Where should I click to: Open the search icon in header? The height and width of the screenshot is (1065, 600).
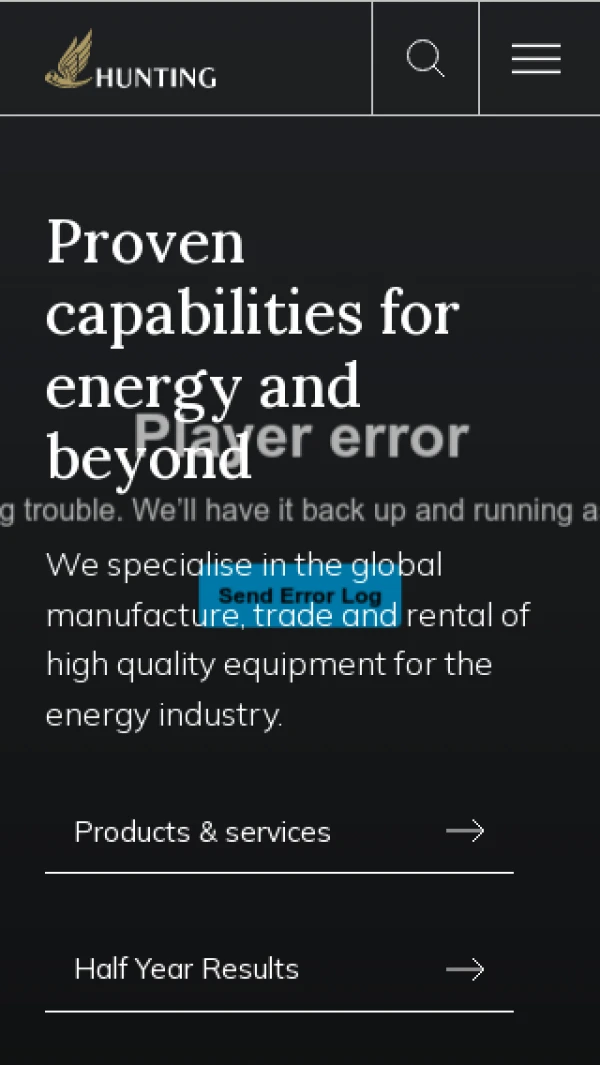click(425, 58)
